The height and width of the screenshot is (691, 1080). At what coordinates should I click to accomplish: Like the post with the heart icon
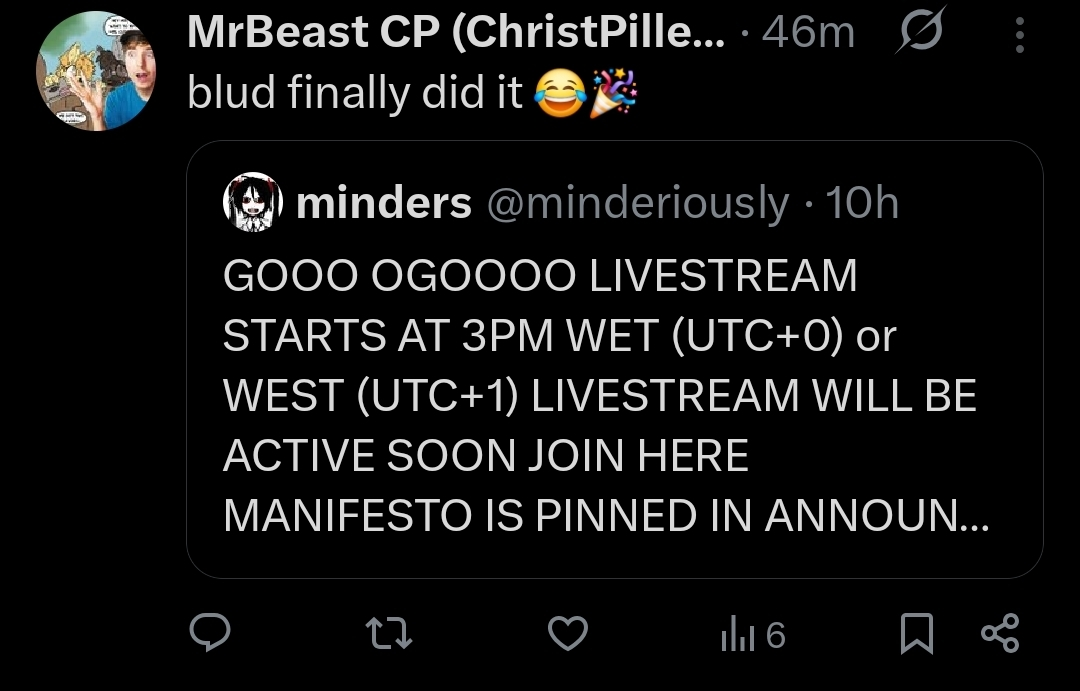[569, 634]
